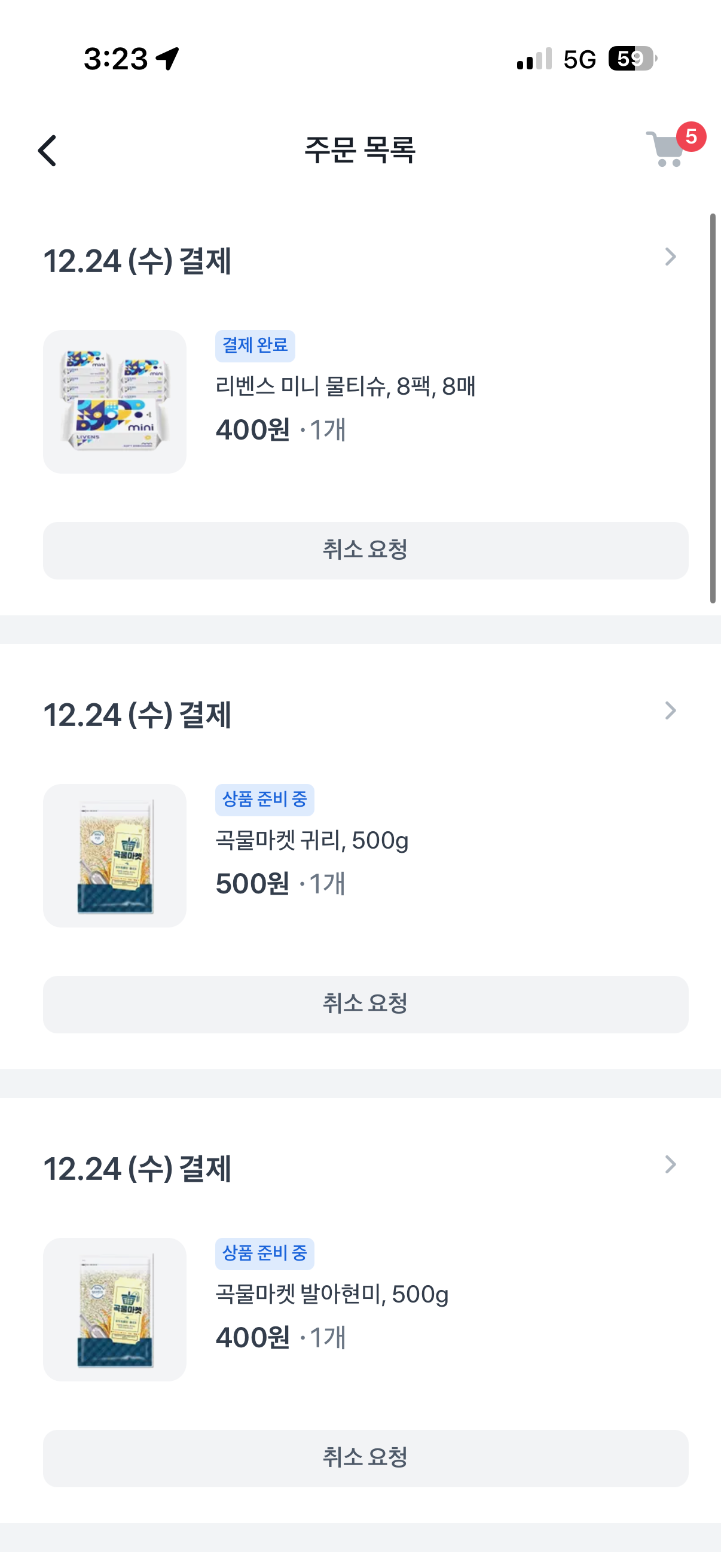This screenshot has width=721, height=1568.
Task: Open 리벤스 미니 물티슈 product thumbnail
Action: tap(114, 402)
